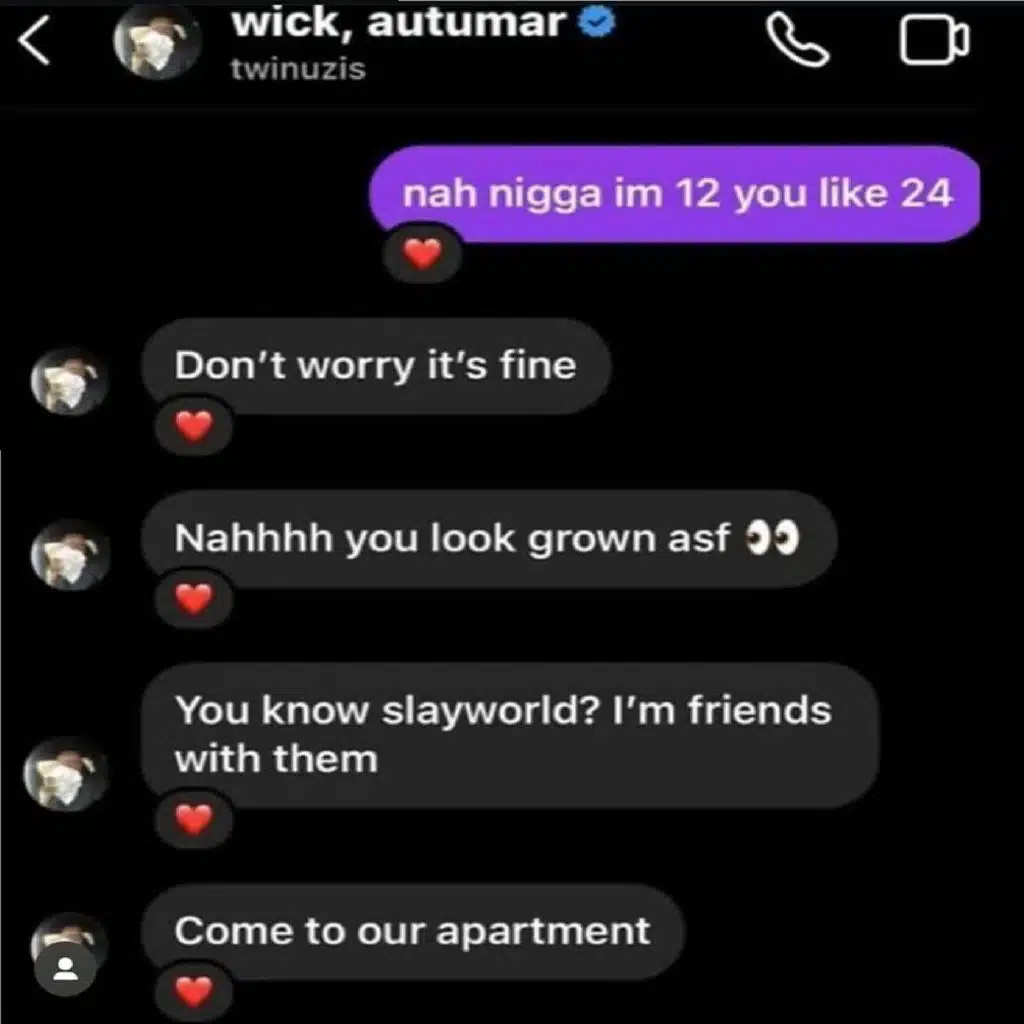1024x1024 pixels.
Task: Start a video call with this chat
Action: click(934, 43)
